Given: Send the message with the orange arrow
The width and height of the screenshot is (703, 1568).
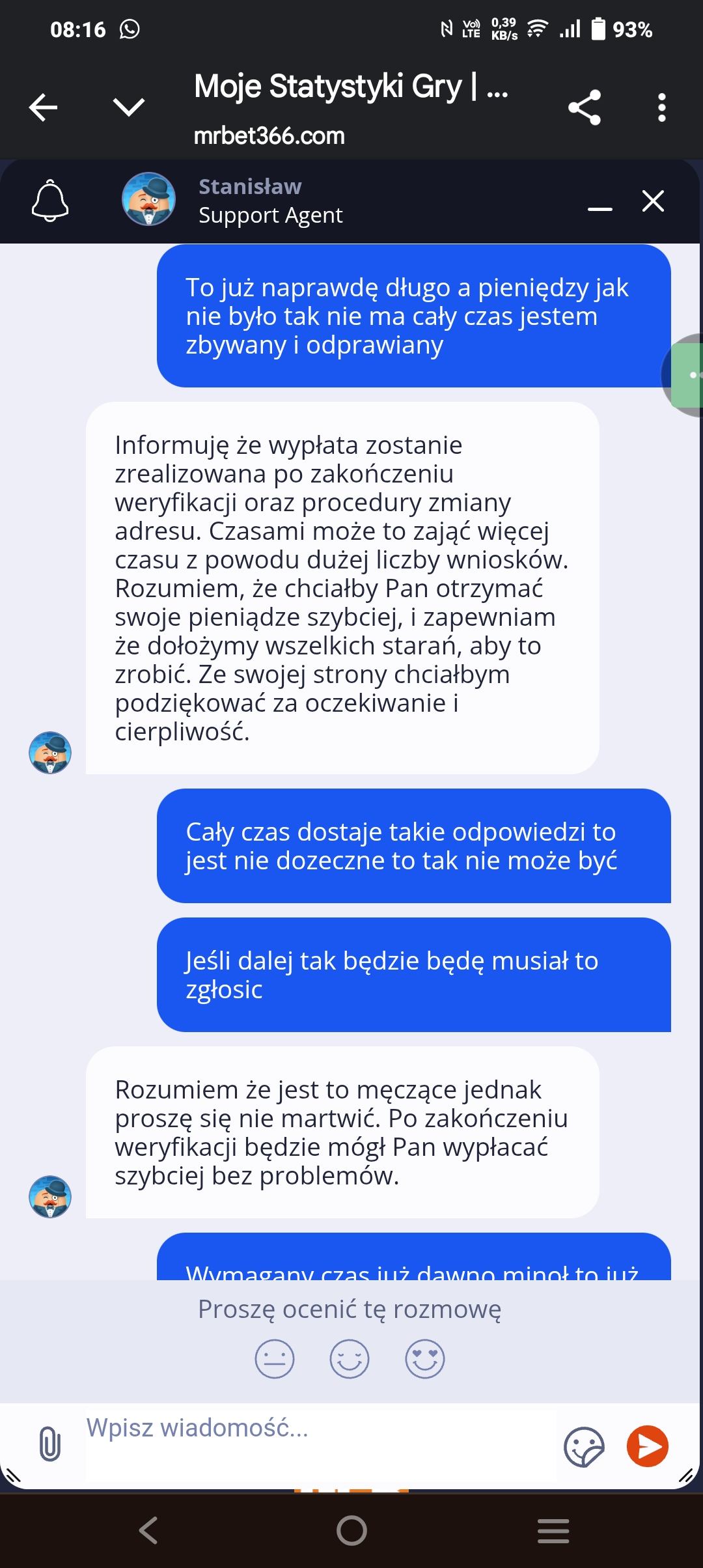Looking at the screenshot, I should [647, 1446].
